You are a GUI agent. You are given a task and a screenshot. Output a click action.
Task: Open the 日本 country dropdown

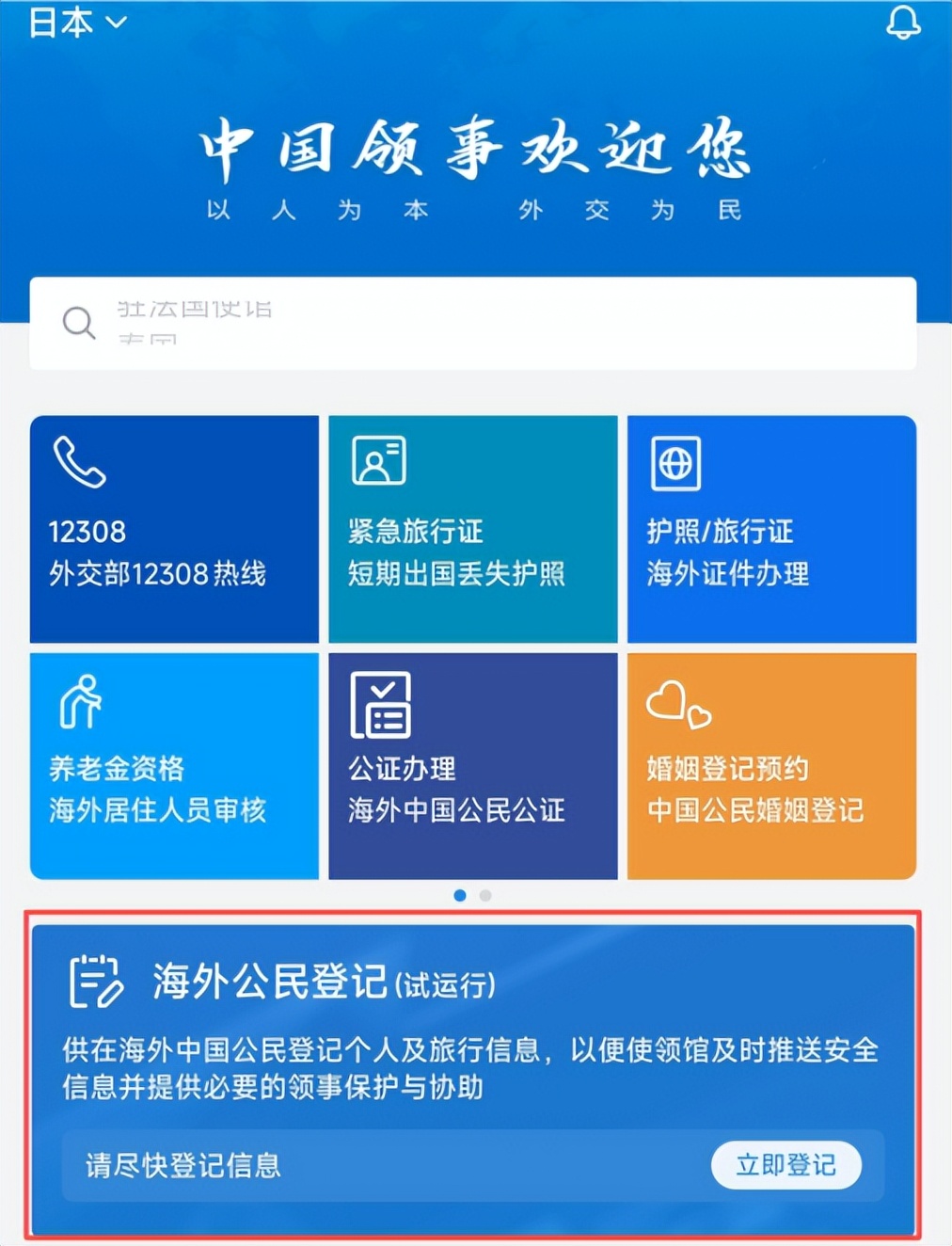(x=77, y=22)
